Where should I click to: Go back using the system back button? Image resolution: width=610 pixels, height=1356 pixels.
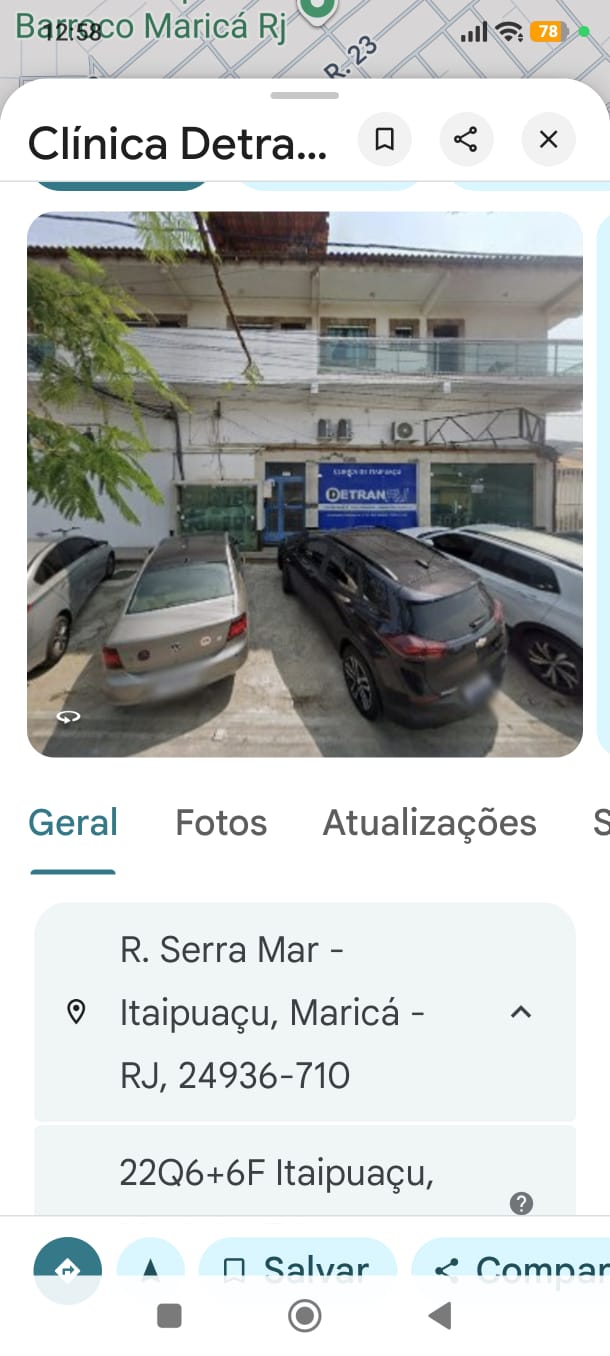(x=439, y=1316)
